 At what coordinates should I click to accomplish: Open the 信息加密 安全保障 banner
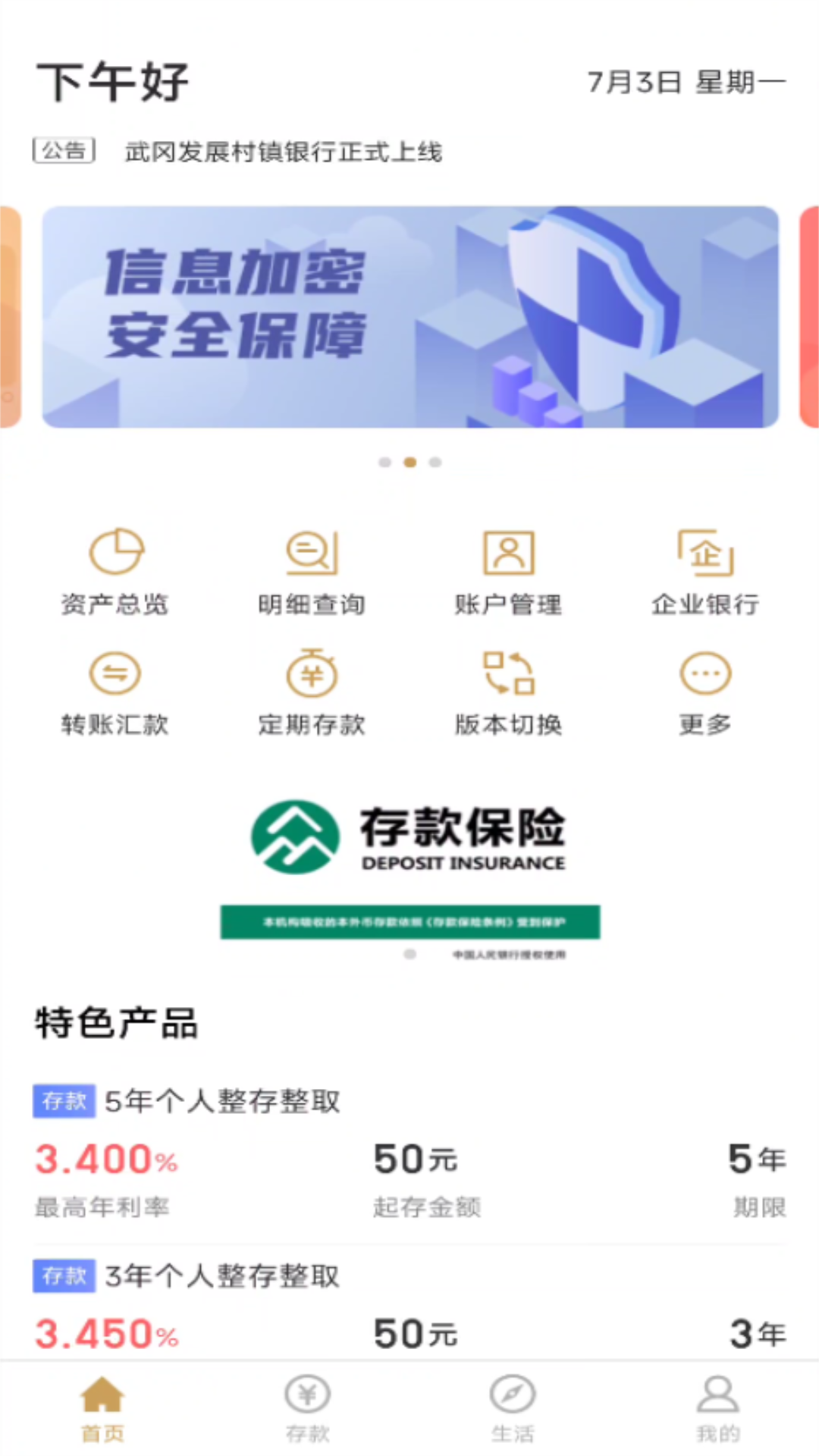[x=409, y=317]
